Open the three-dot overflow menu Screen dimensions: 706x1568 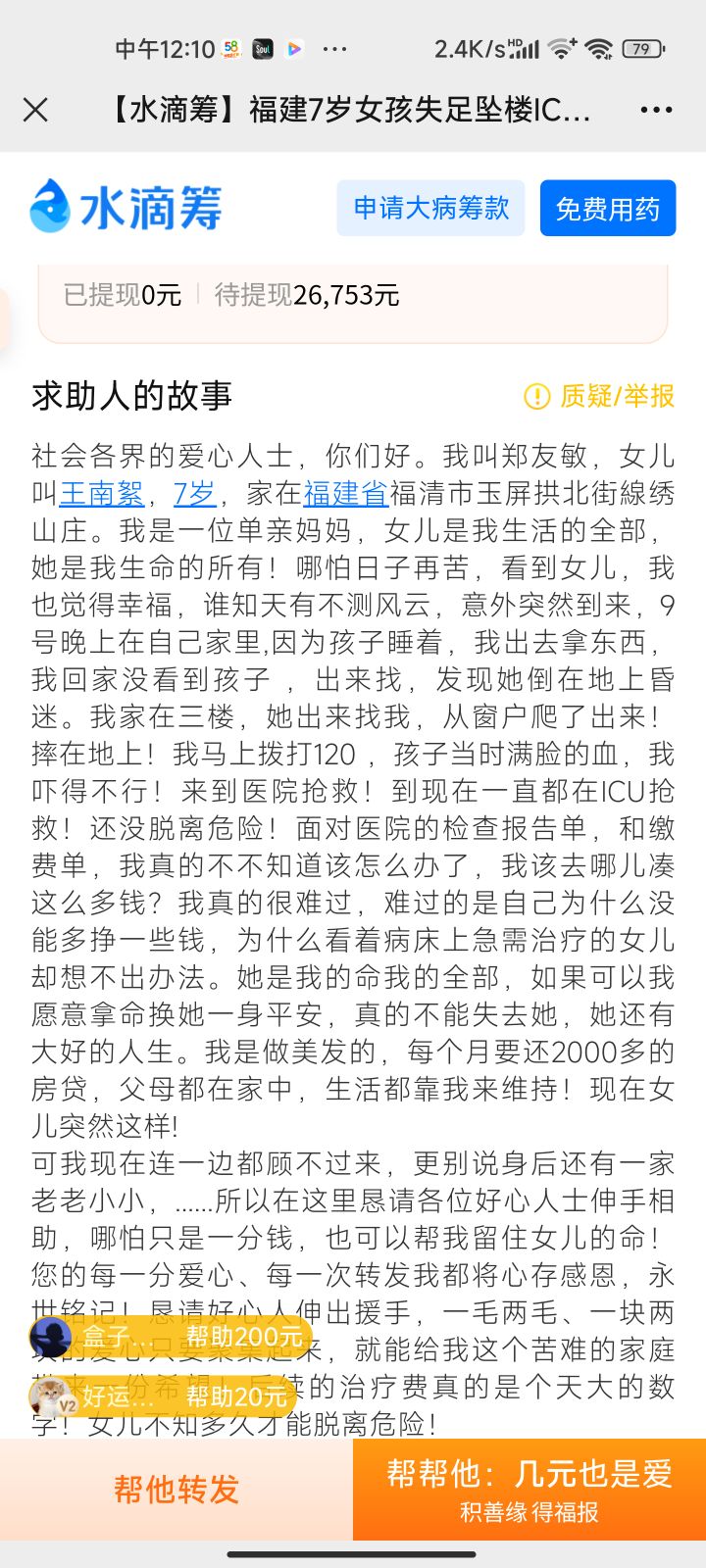(656, 110)
